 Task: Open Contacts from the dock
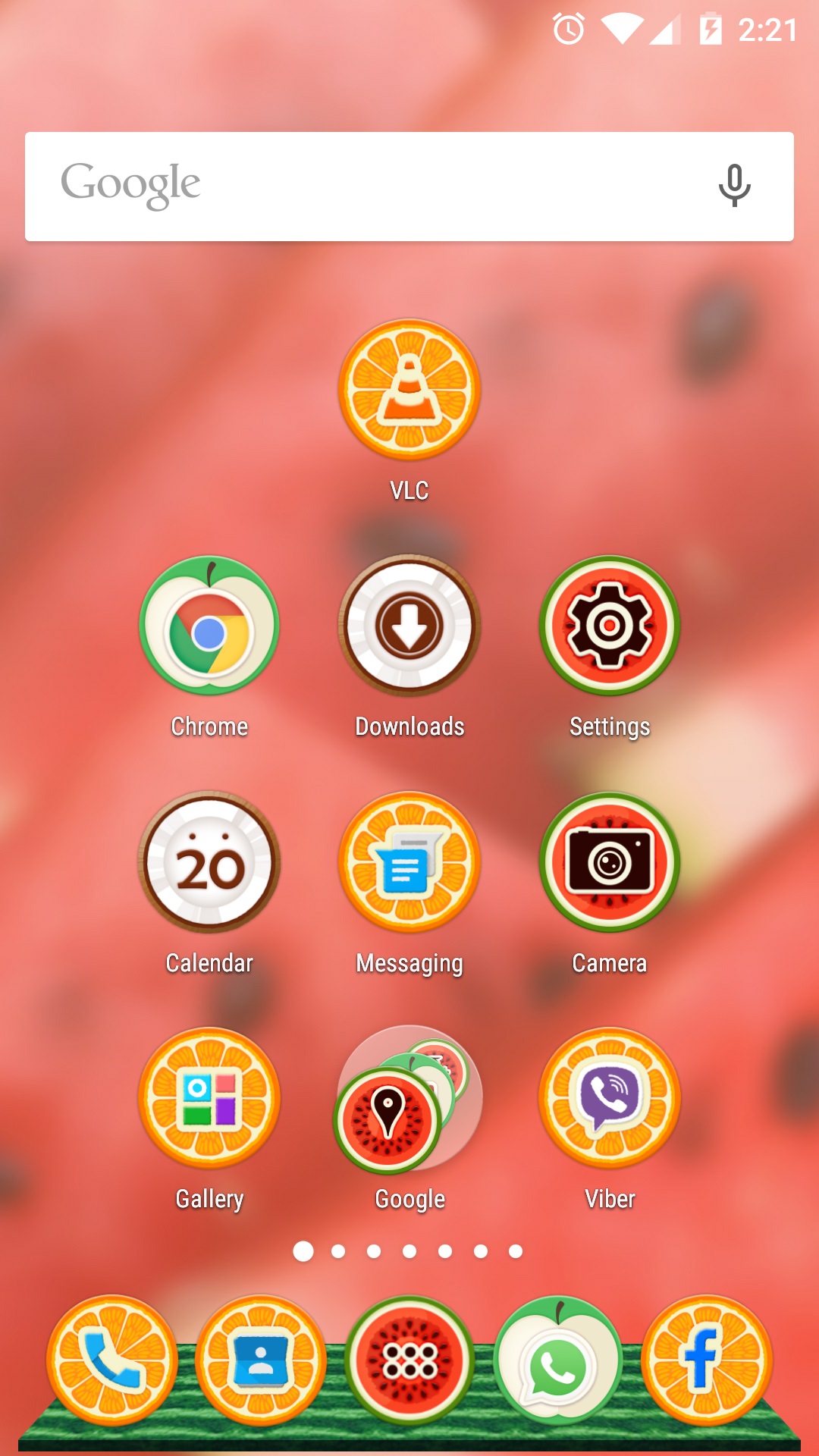[x=261, y=1361]
